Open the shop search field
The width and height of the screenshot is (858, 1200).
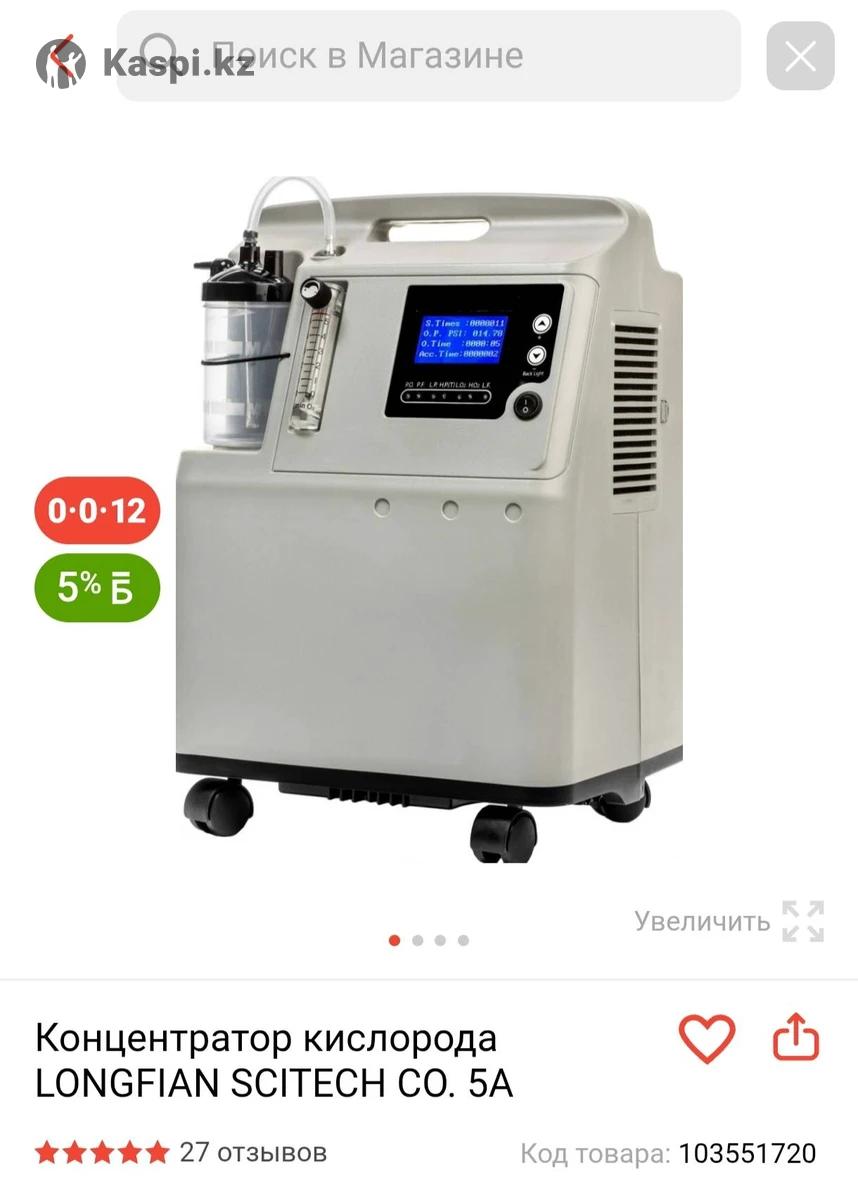point(428,55)
